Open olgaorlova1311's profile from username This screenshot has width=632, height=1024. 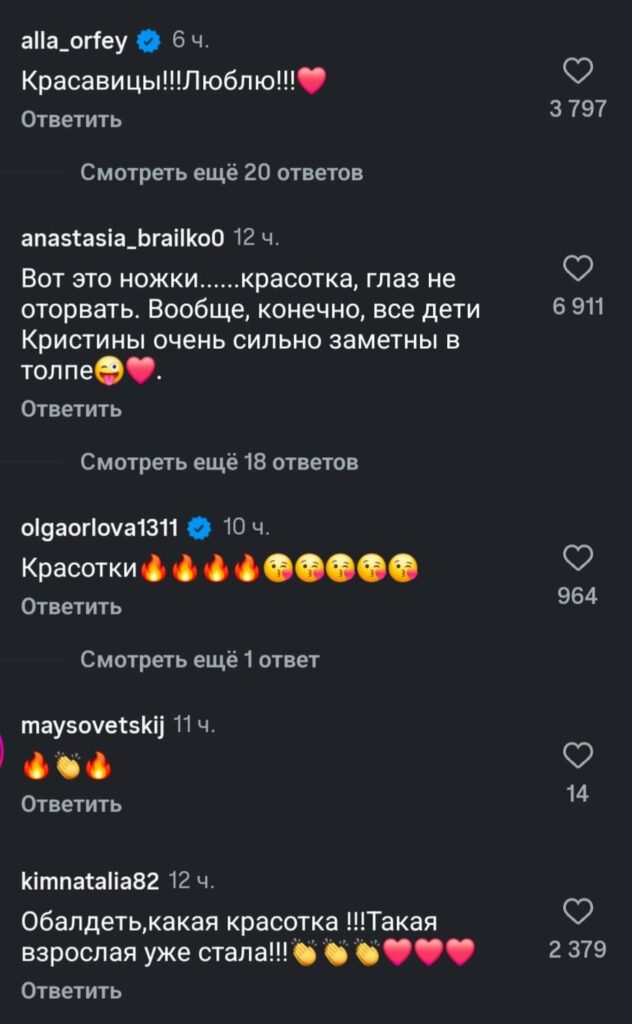tap(99, 527)
